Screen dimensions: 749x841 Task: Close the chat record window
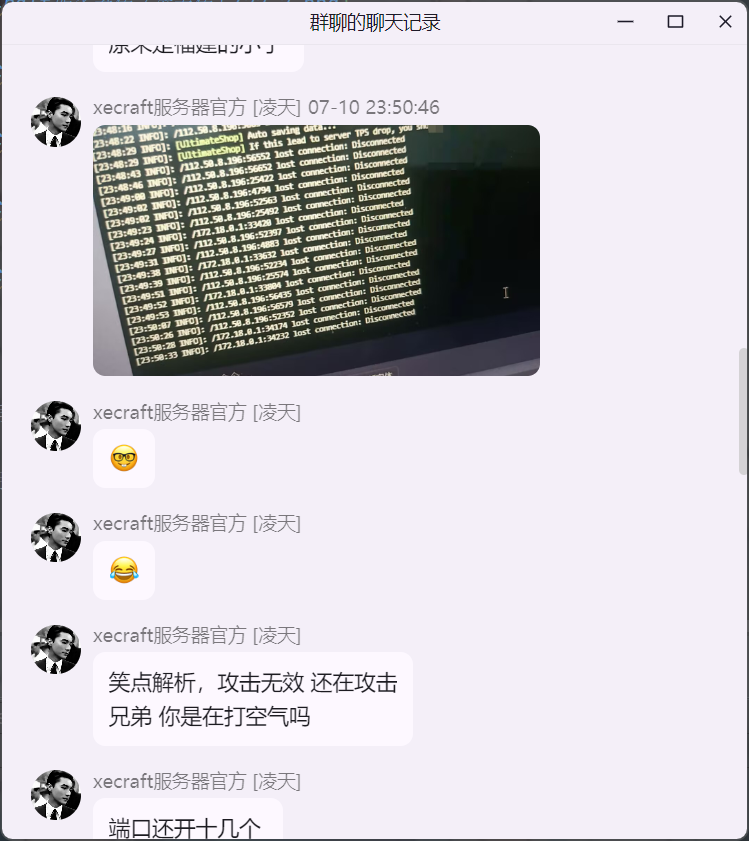pos(725,22)
